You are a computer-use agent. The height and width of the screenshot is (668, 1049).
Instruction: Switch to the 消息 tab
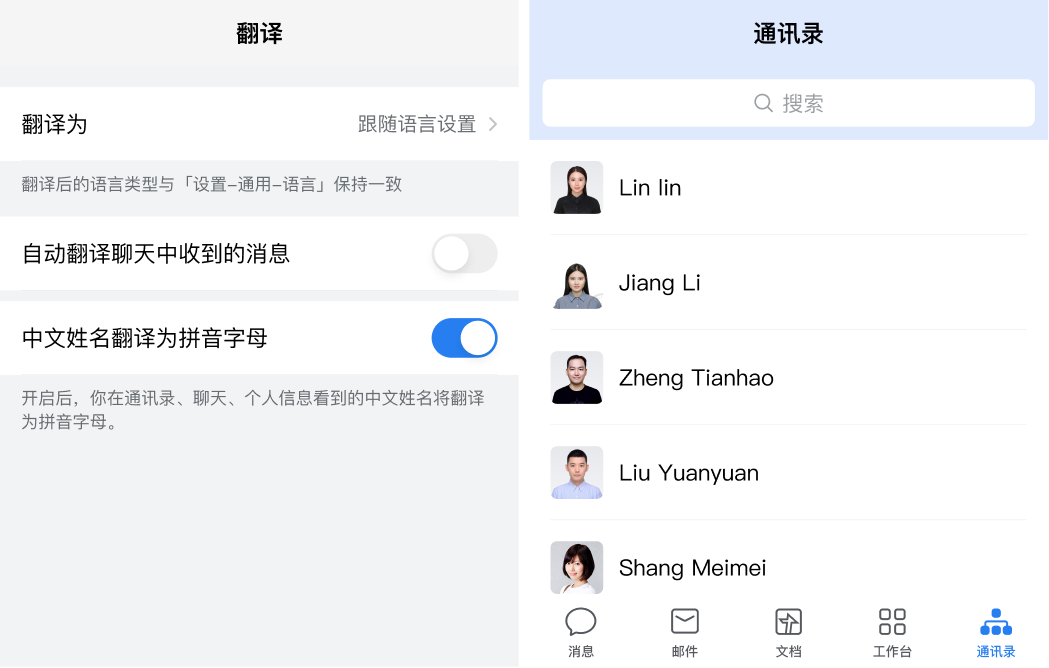[581, 632]
